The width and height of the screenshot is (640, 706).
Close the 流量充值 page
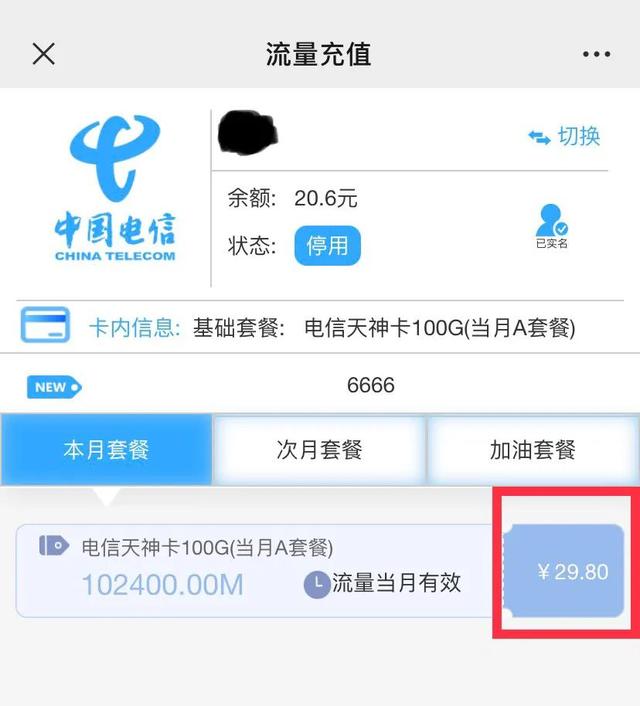43,54
